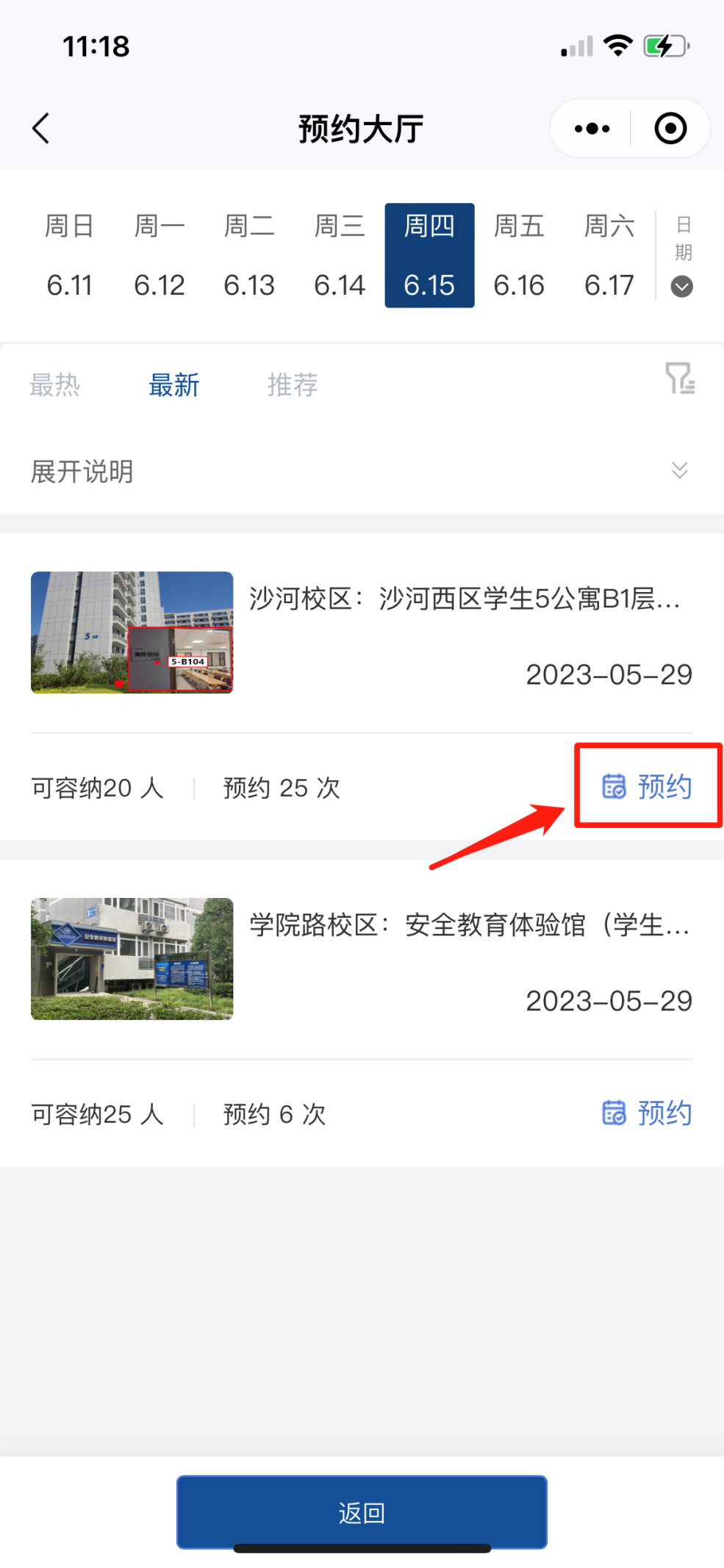Open the filter icon
Screen dimensions: 724x1568
(x=680, y=378)
